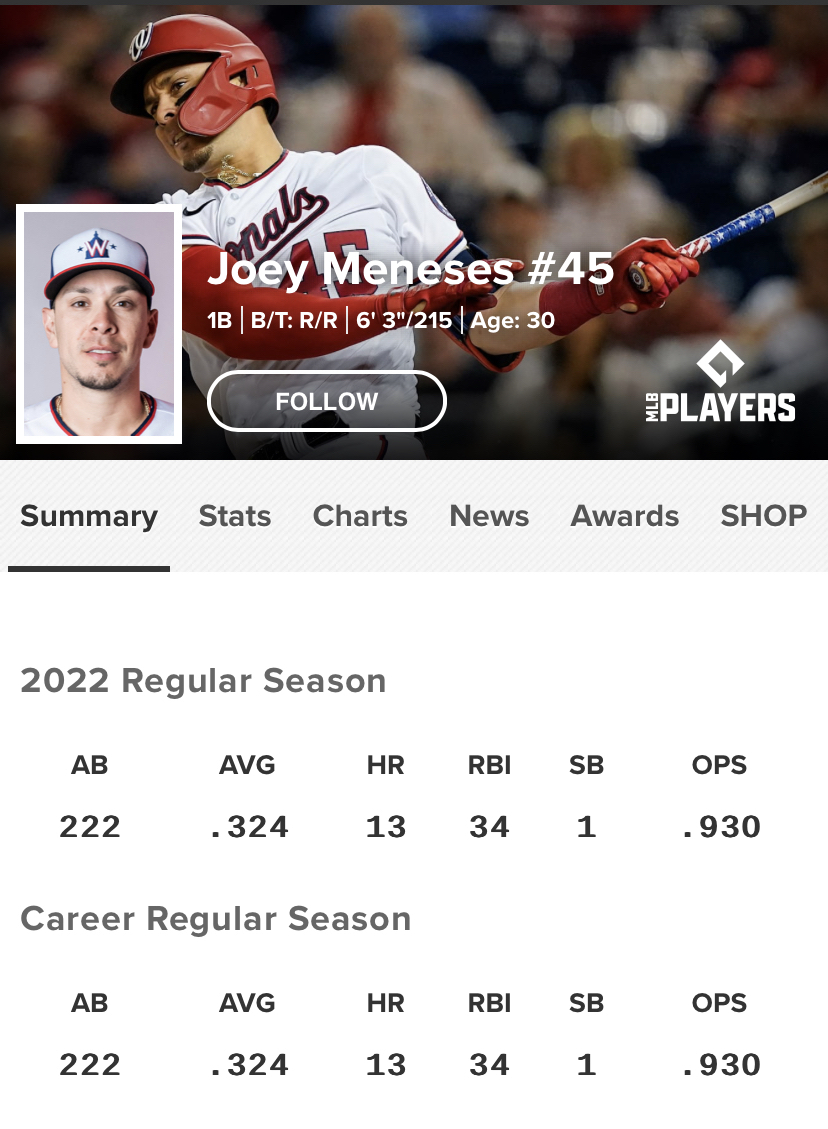This screenshot has width=828, height=1129.
Task: Go to the Awards tab
Action: pos(624,516)
